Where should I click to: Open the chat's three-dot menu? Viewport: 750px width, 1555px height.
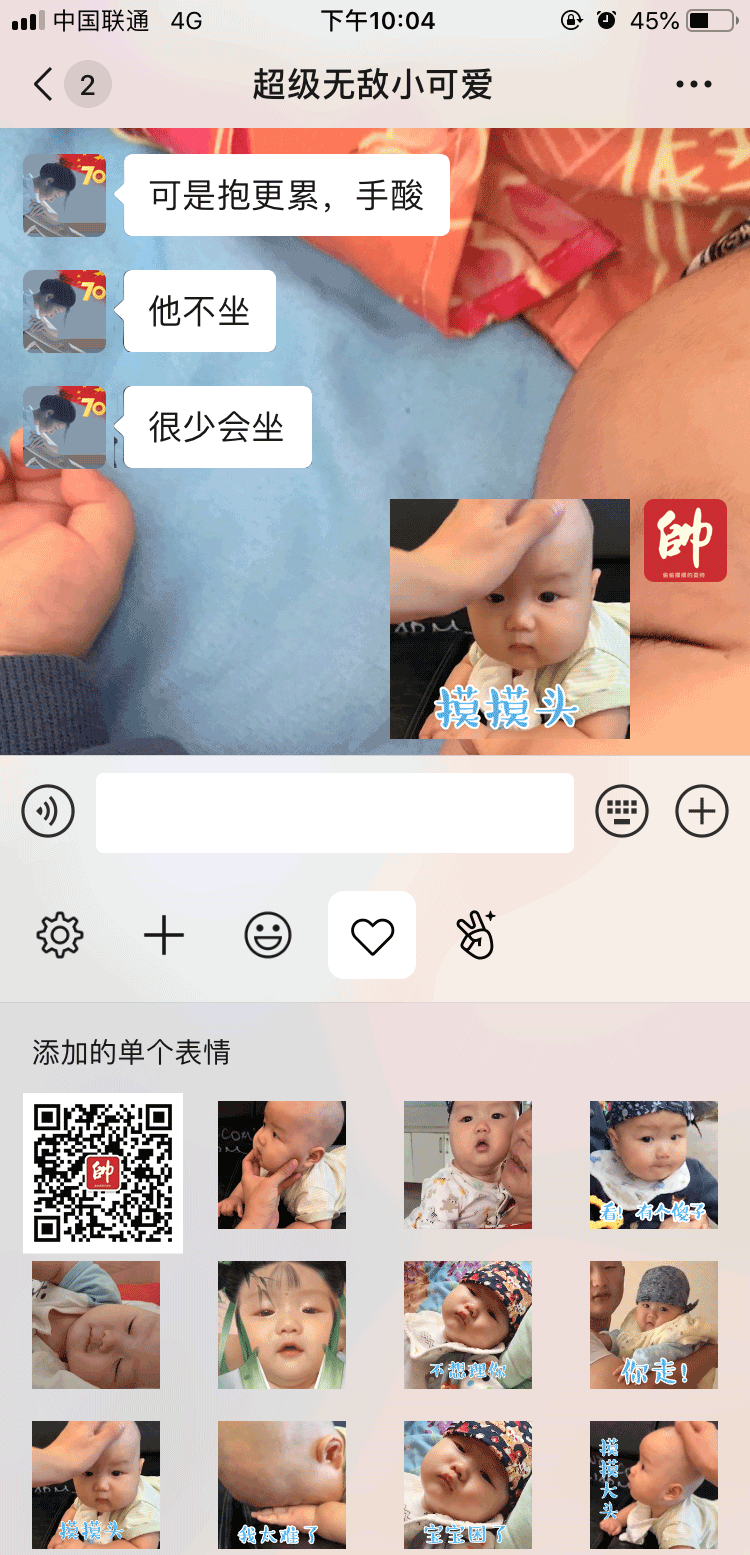(x=693, y=85)
